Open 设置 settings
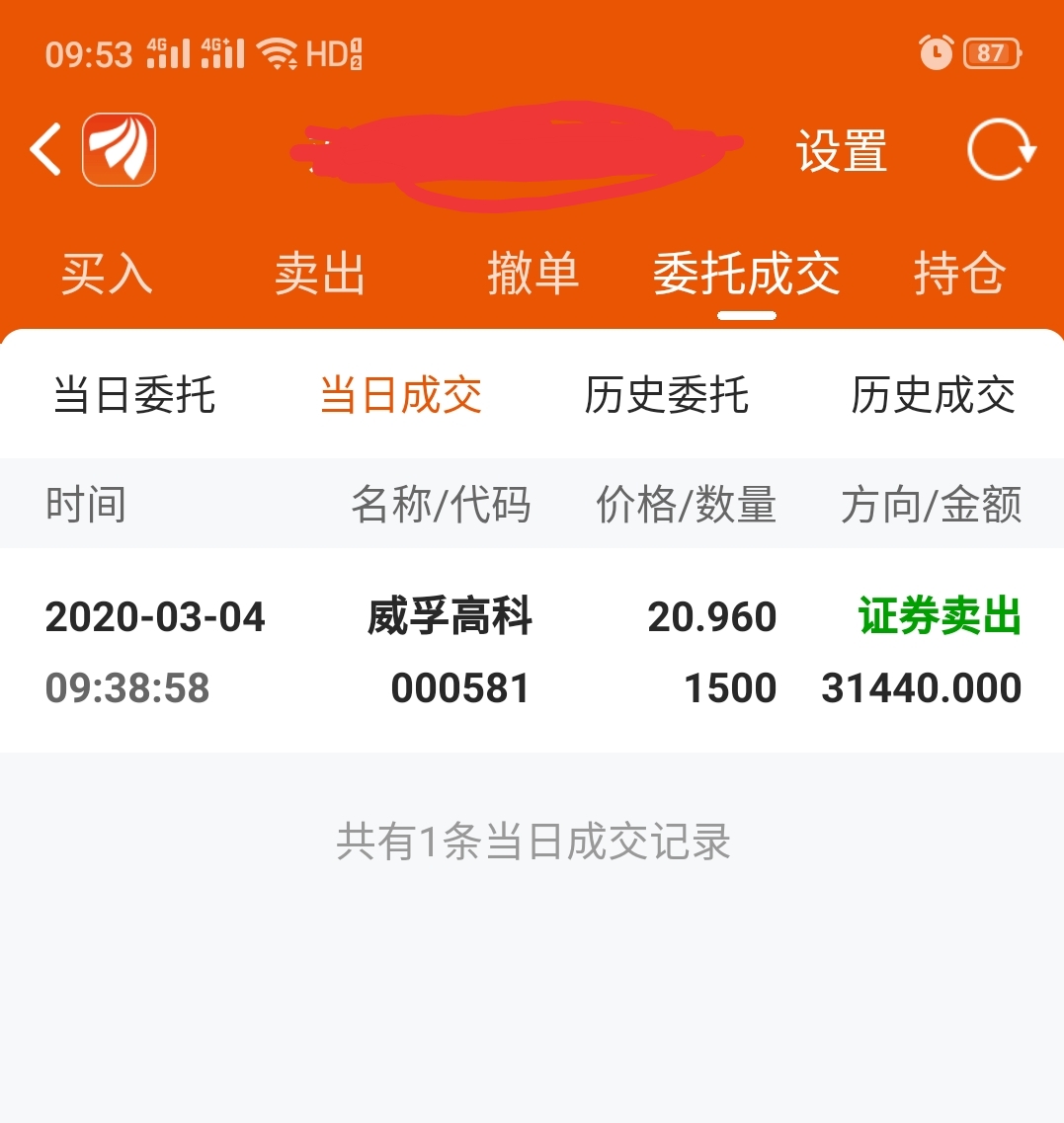 840,150
